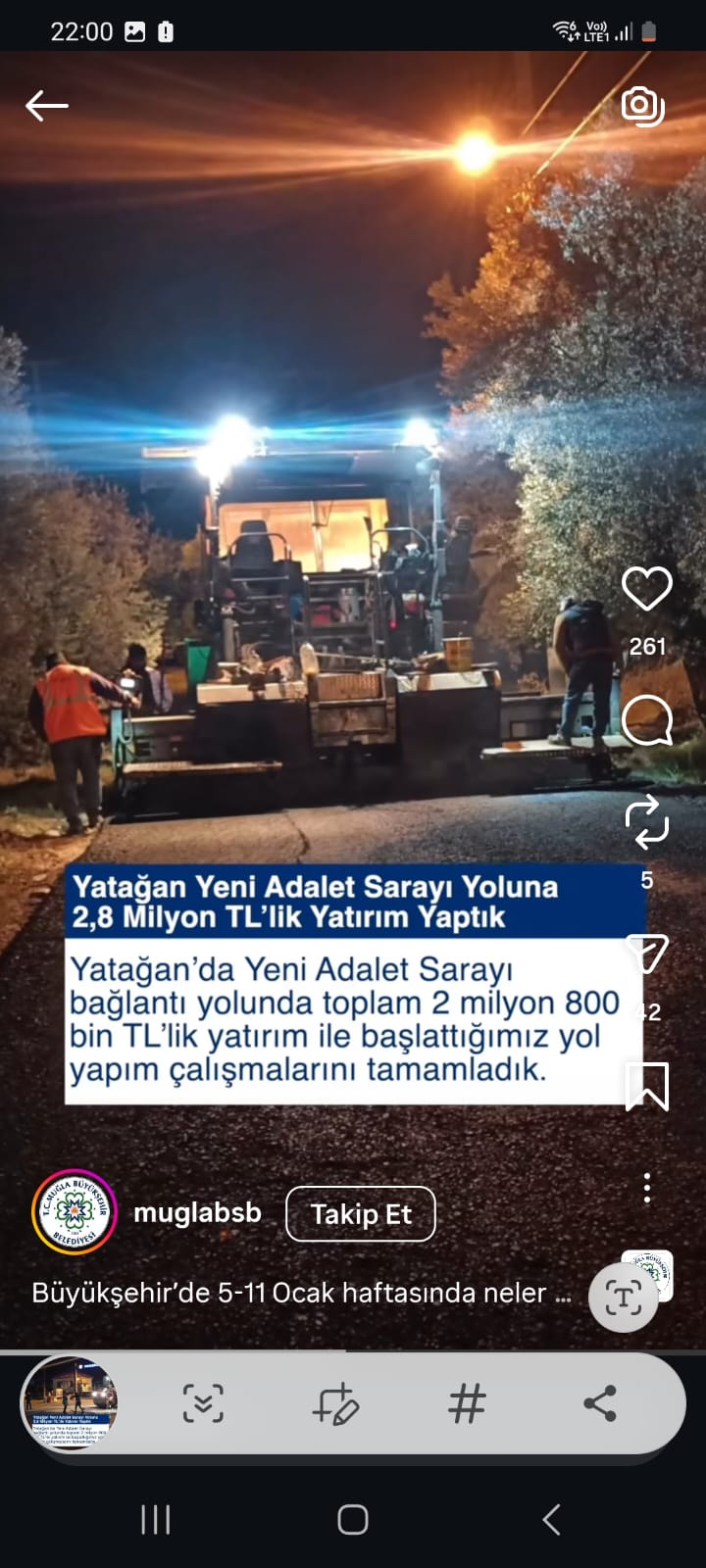Expand the Büyükşehir'de 5-11 Ocak caption
706x1568 pixels.
pyautogui.click(x=300, y=1294)
